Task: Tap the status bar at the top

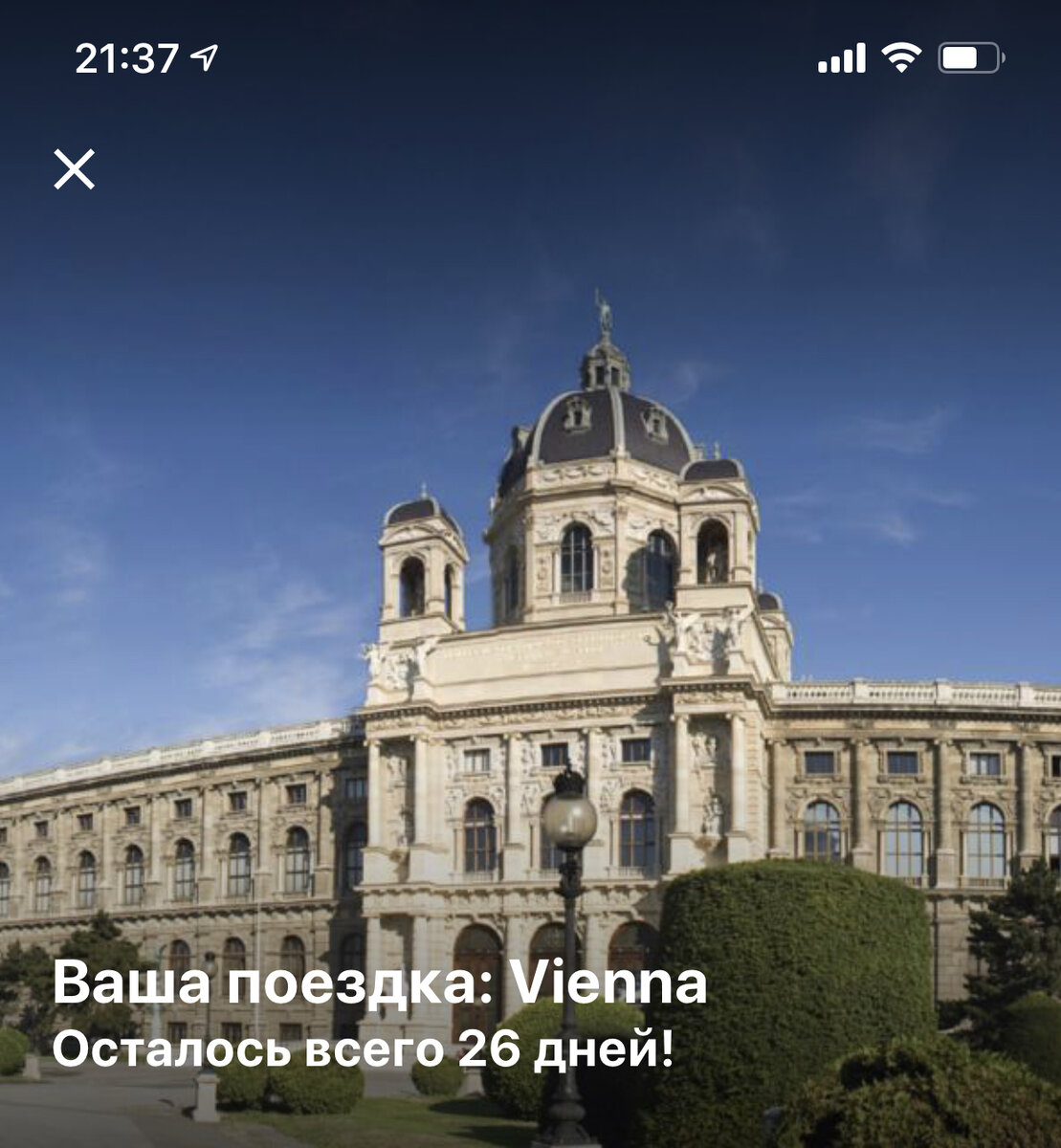Action: pyautogui.click(x=530, y=57)
